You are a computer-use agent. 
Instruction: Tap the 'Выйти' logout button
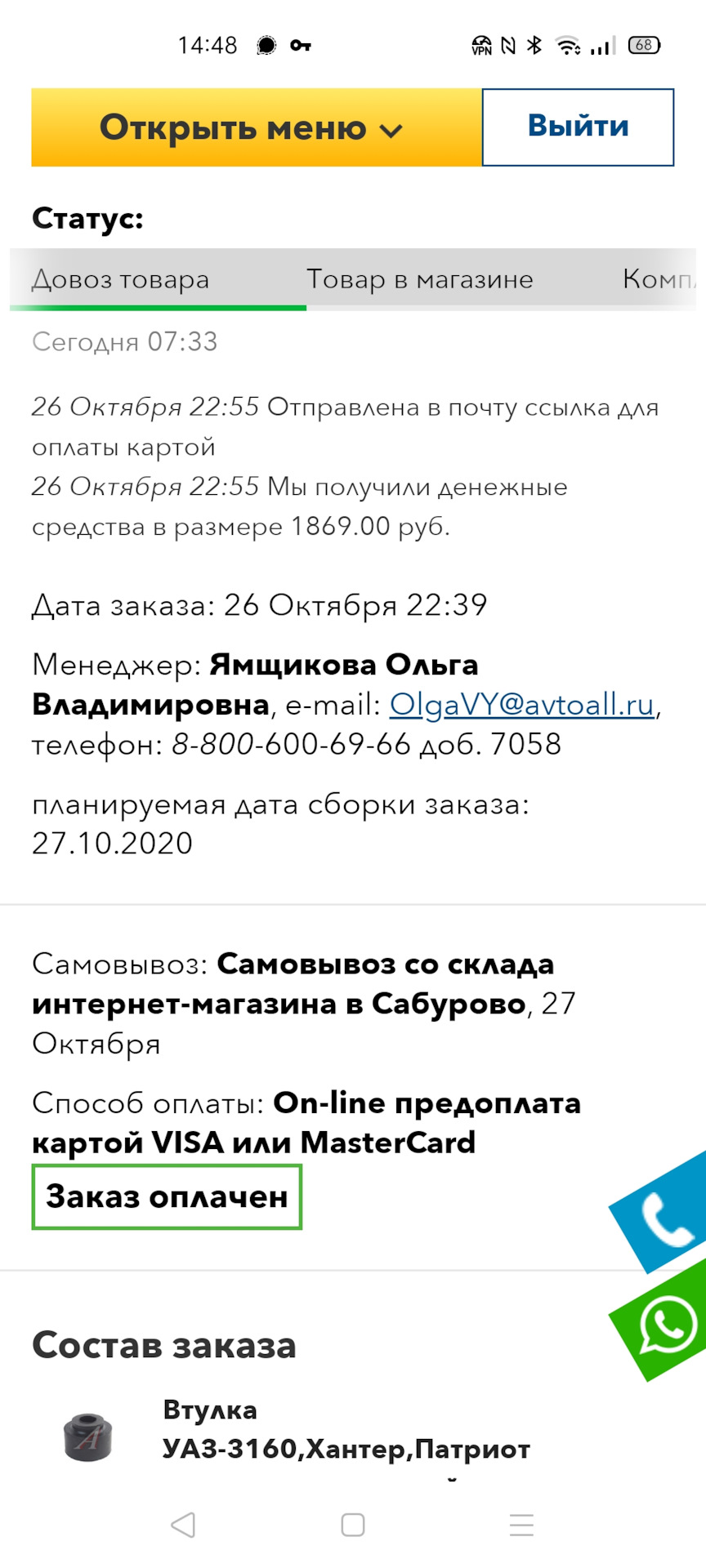point(578,127)
